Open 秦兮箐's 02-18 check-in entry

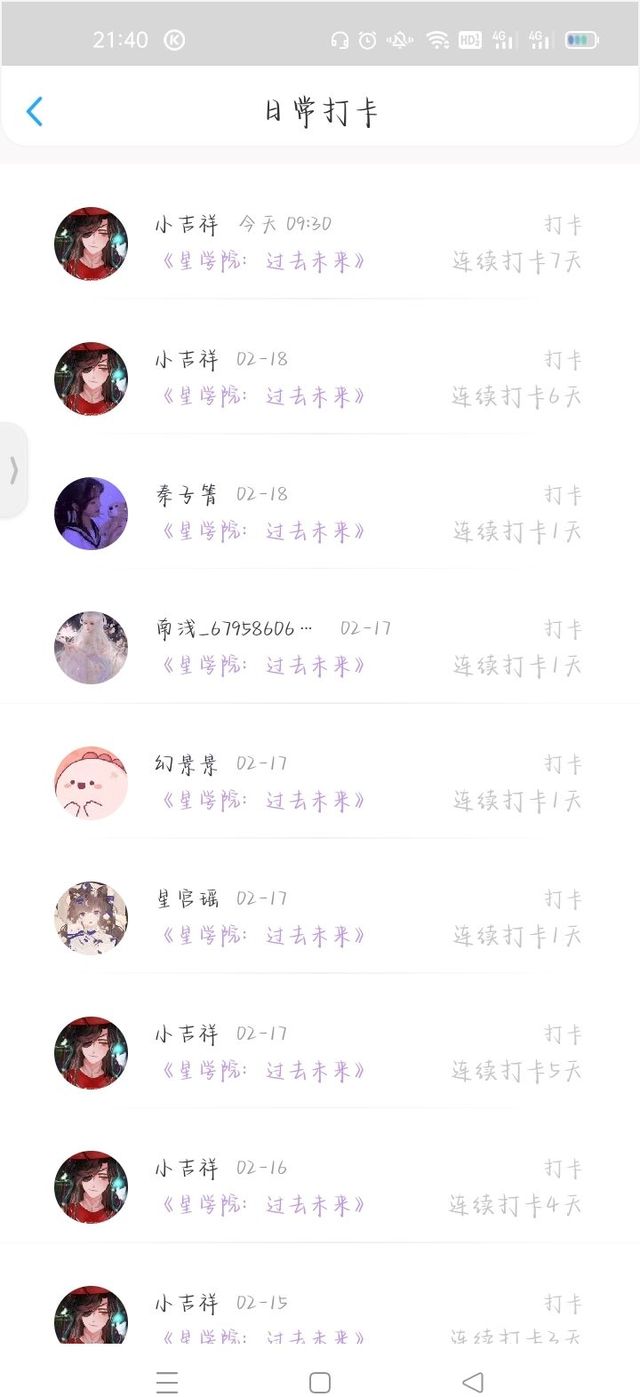tap(320, 513)
